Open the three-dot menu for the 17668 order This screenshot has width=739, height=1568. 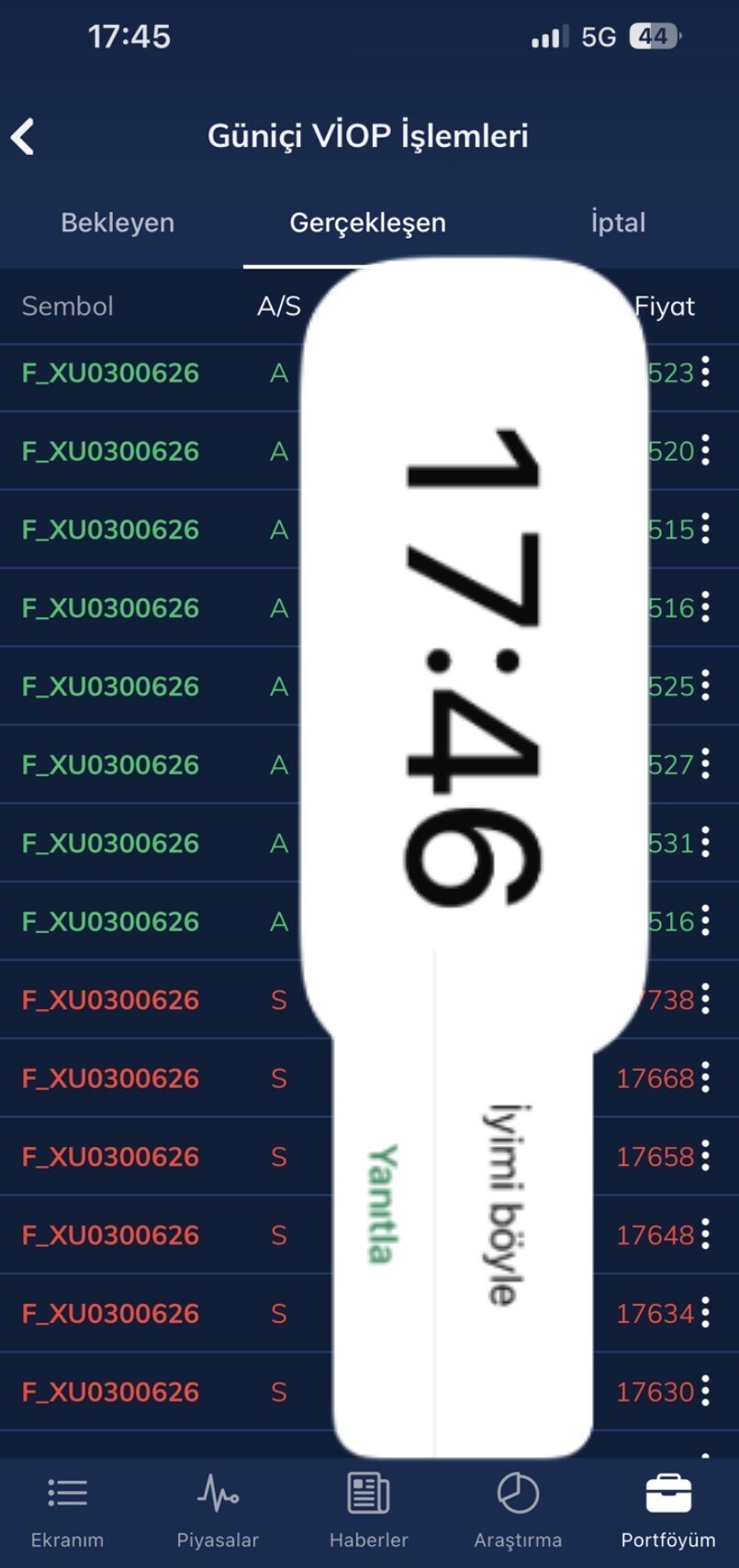pyautogui.click(x=705, y=1077)
